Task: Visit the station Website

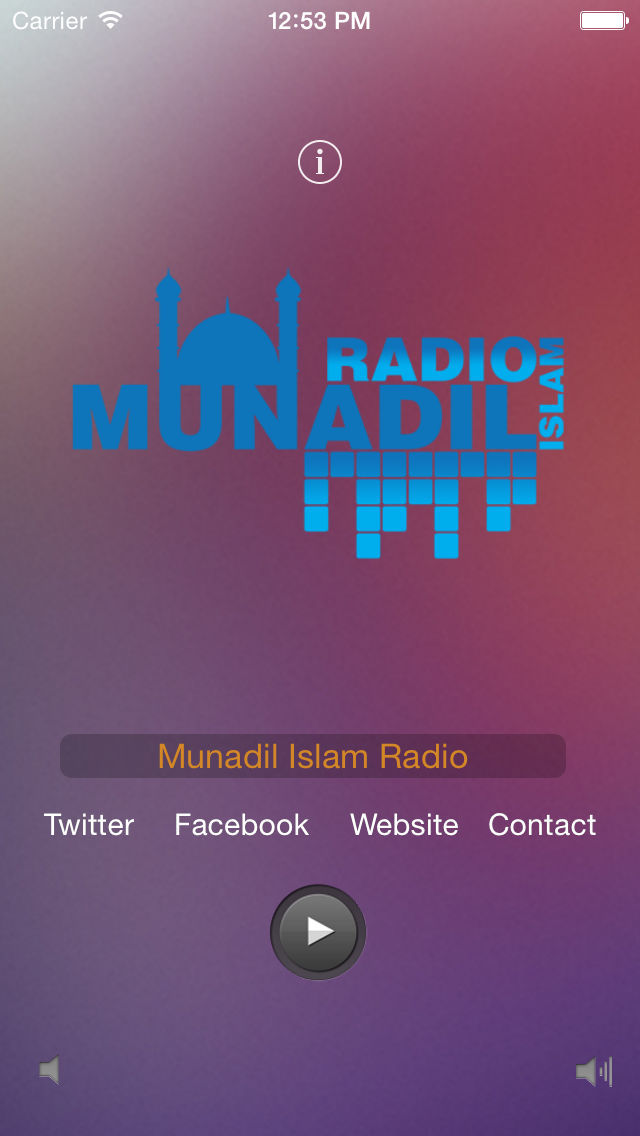Action: coord(404,825)
